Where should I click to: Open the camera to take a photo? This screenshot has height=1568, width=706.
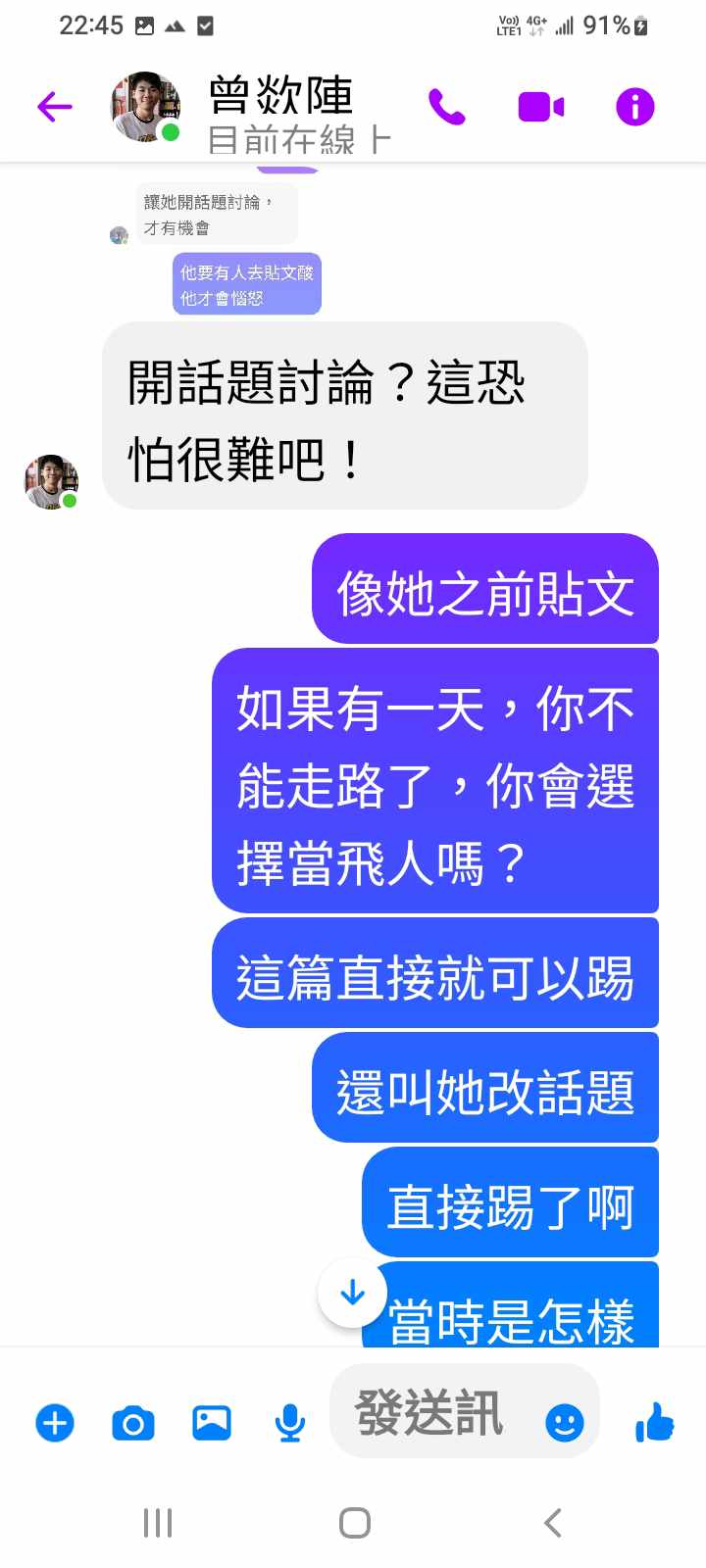[133, 1423]
